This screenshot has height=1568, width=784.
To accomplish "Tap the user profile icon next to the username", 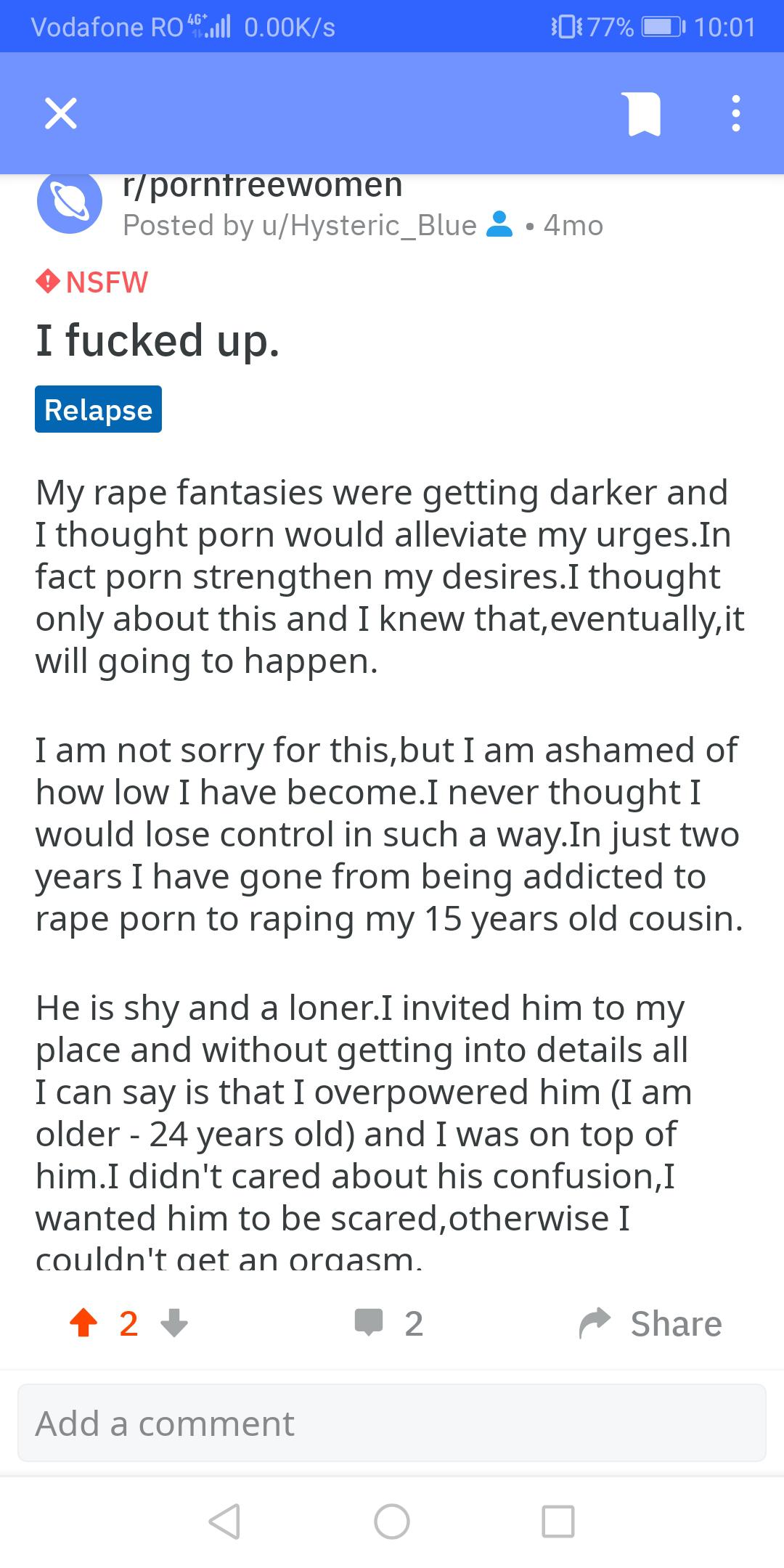I will 500,224.
